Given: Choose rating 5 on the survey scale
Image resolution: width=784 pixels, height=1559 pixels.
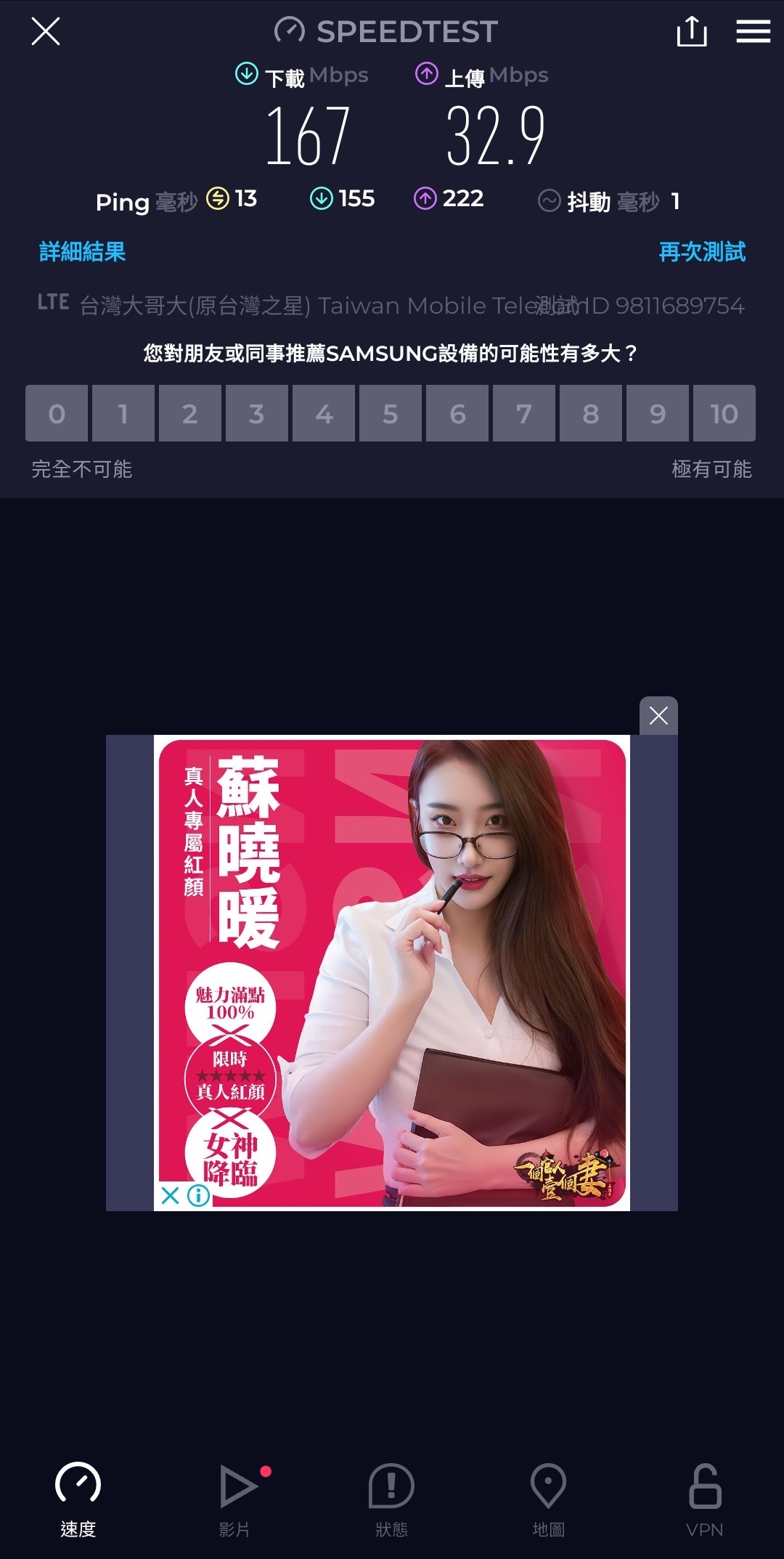Looking at the screenshot, I should 390,413.
